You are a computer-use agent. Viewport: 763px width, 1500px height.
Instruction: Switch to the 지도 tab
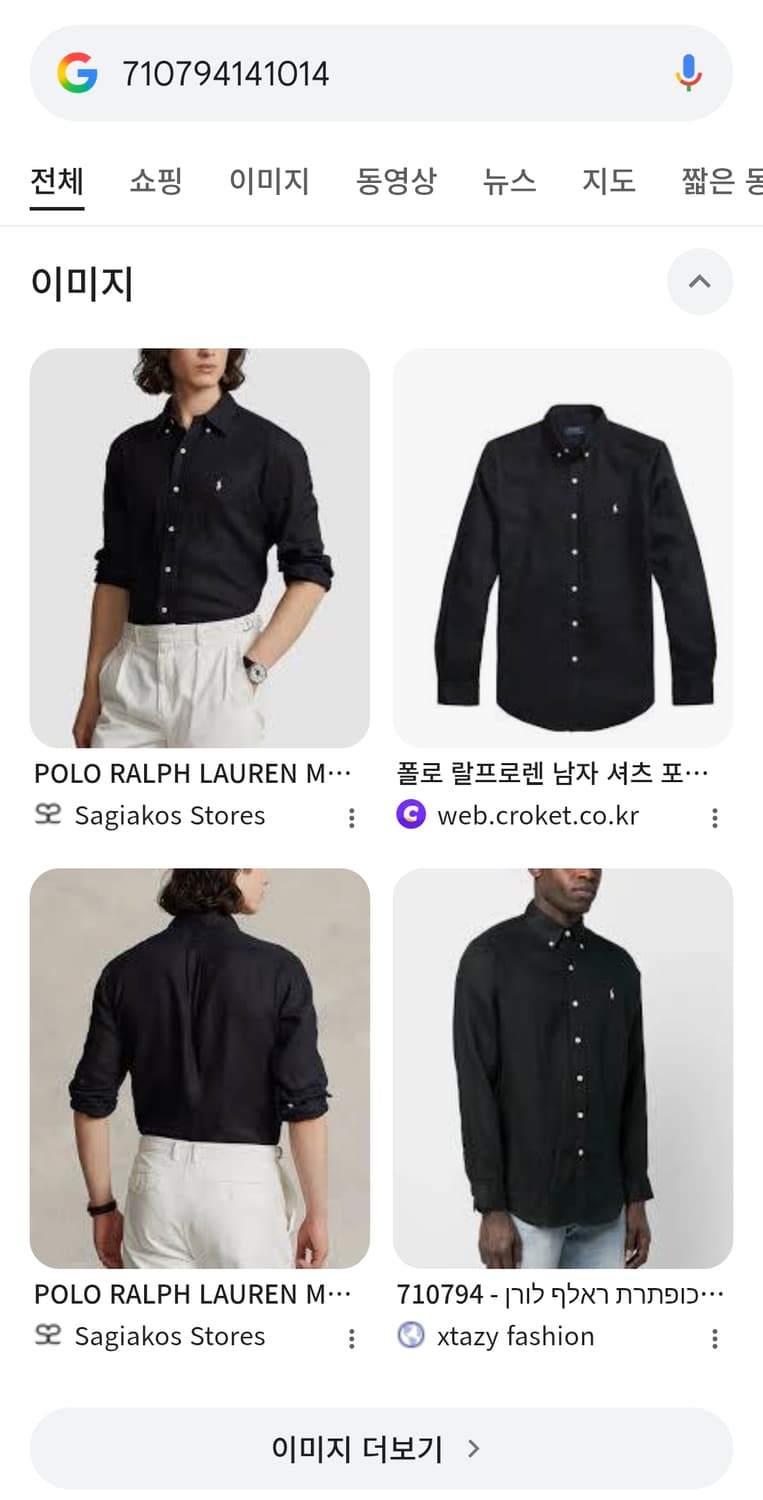coord(608,182)
